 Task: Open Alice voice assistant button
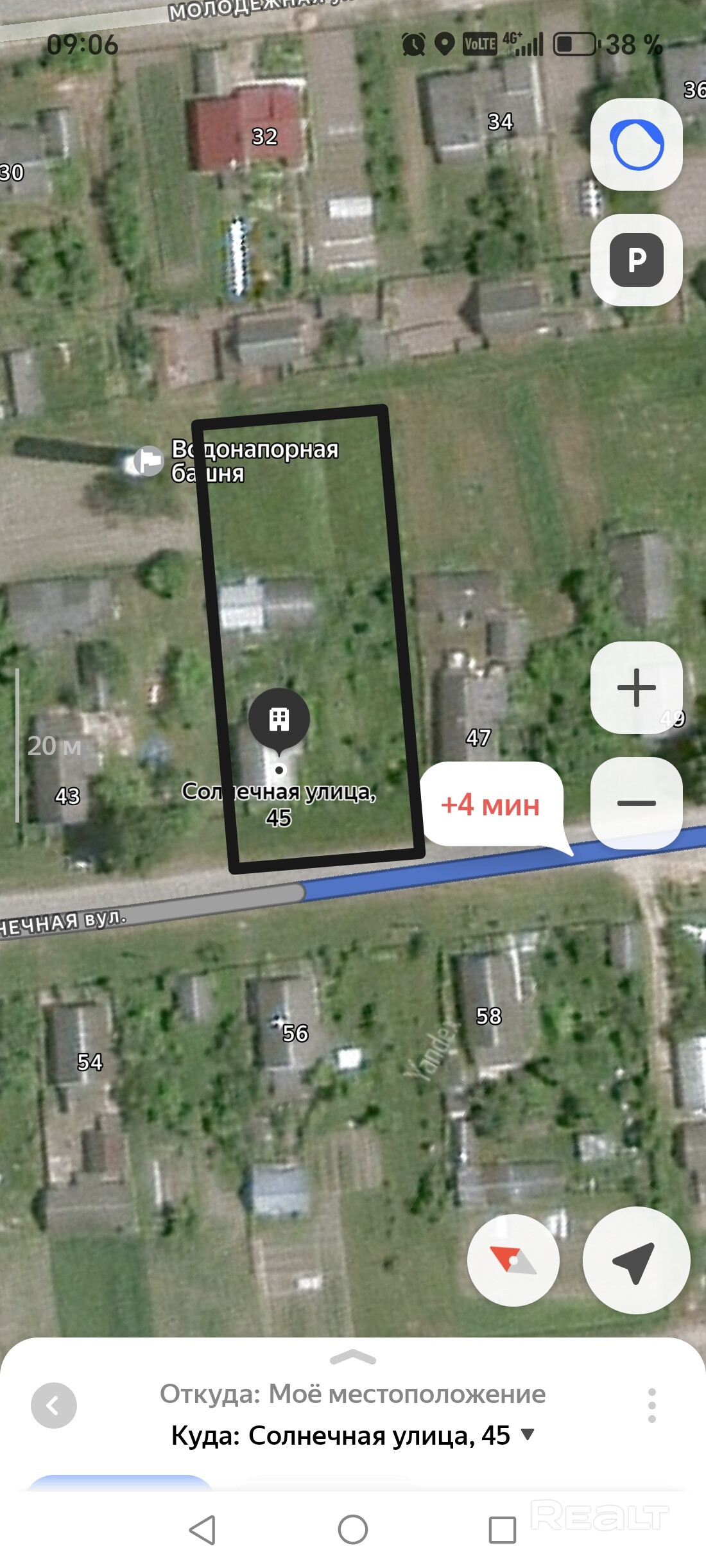click(x=636, y=144)
